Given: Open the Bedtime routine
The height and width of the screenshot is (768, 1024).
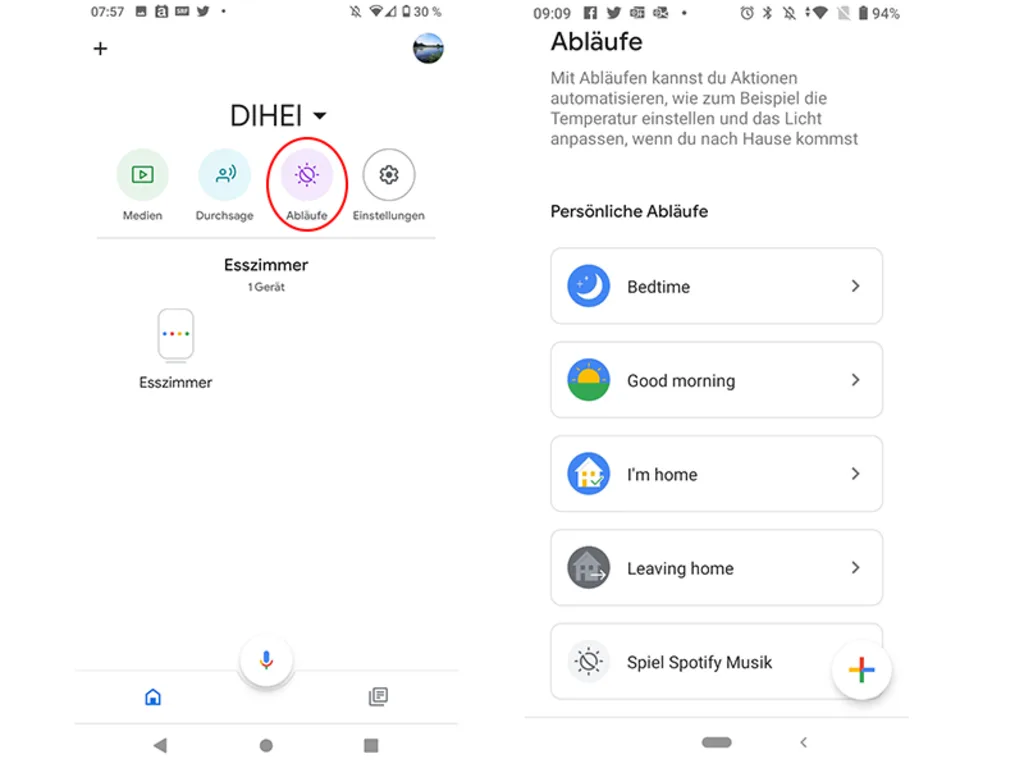Looking at the screenshot, I should 716,286.
